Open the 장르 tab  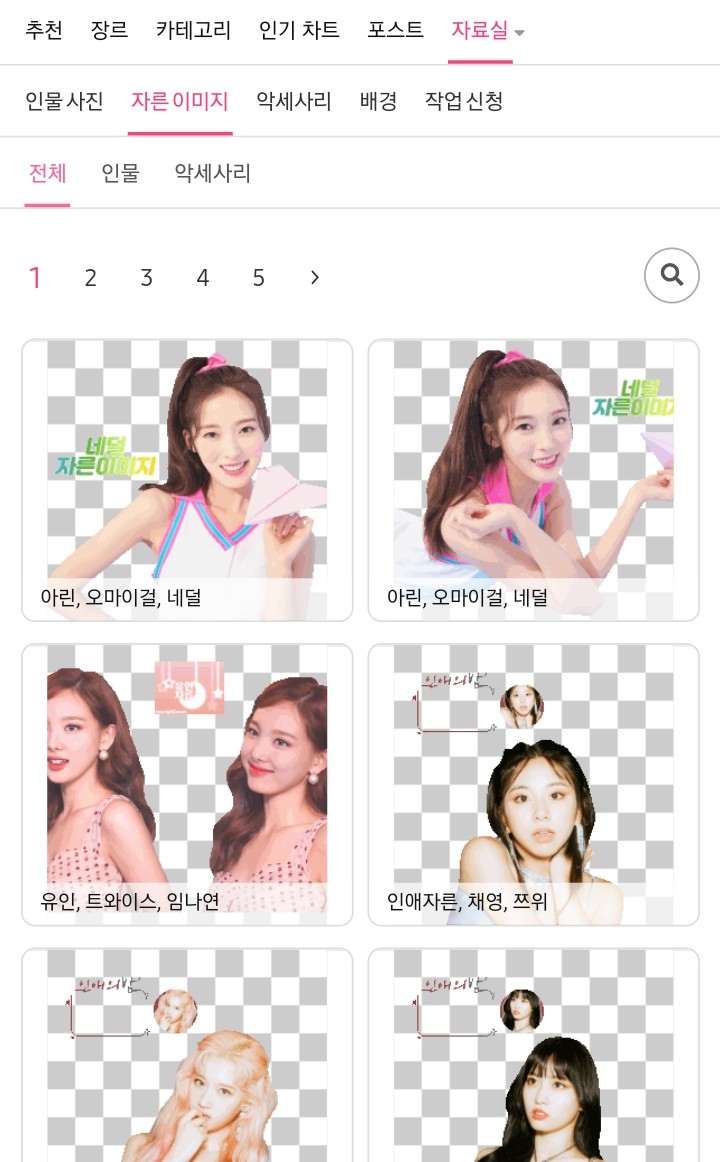tap(109, 30)
